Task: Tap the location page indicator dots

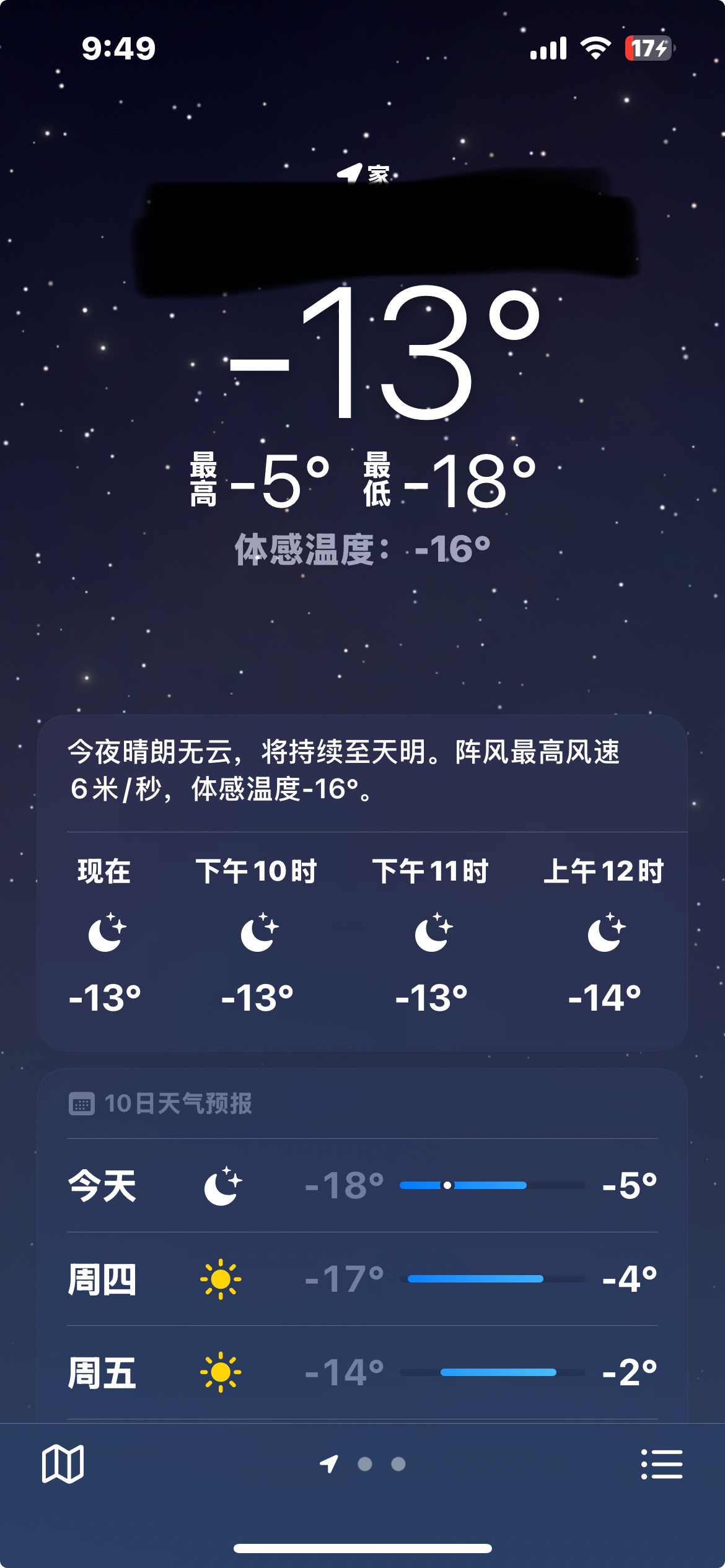Action: point(364,1464)
